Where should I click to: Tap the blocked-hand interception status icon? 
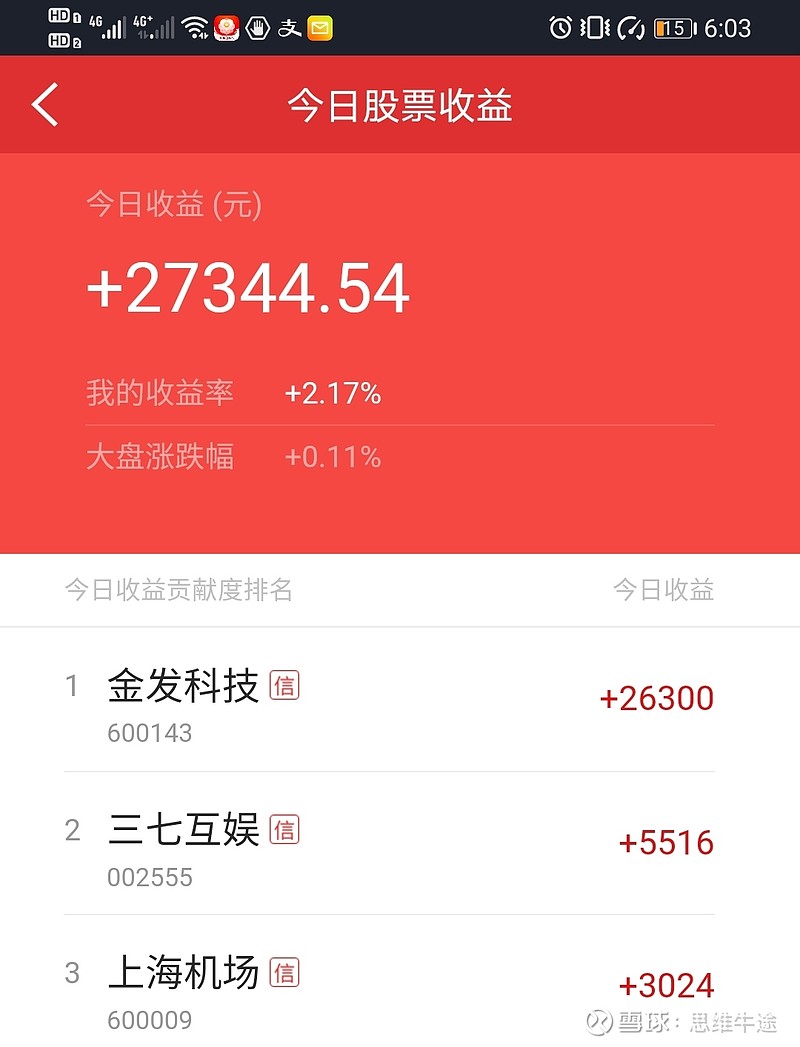point(258,27)
